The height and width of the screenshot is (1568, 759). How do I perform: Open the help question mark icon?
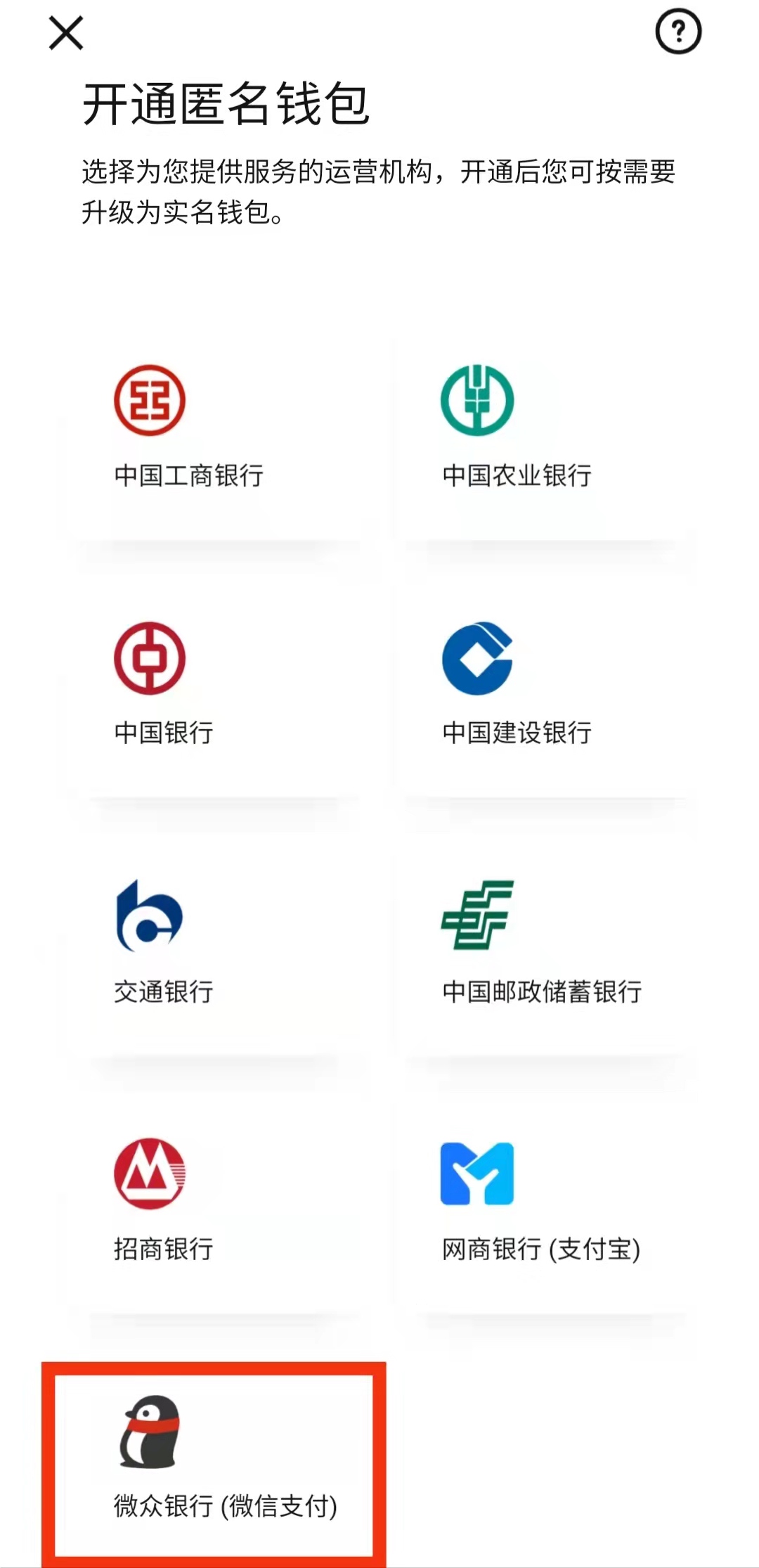tap(678, 32)
